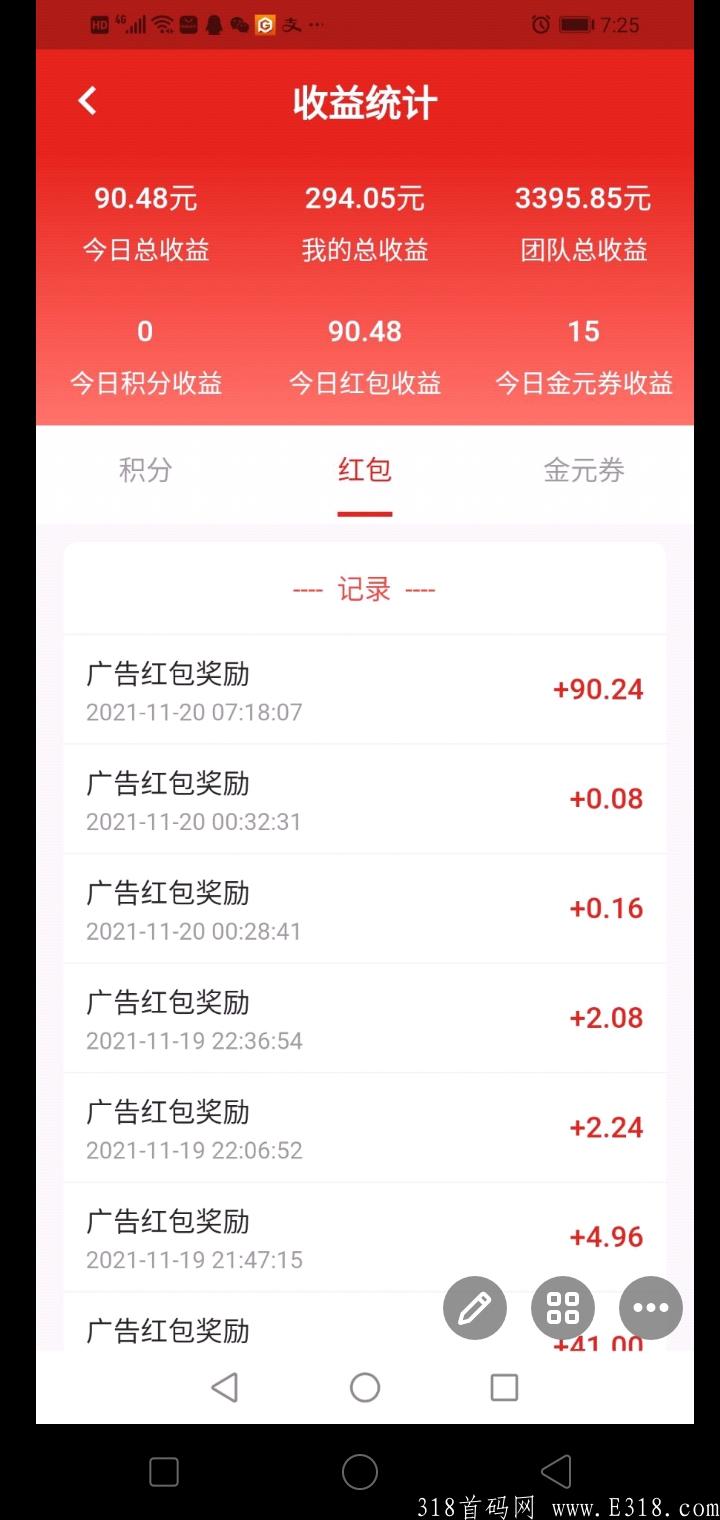The image size is (720, 1520).
Task: Tap the back arrow at top left
Action: pyautogui.click(x=87, y=100)
